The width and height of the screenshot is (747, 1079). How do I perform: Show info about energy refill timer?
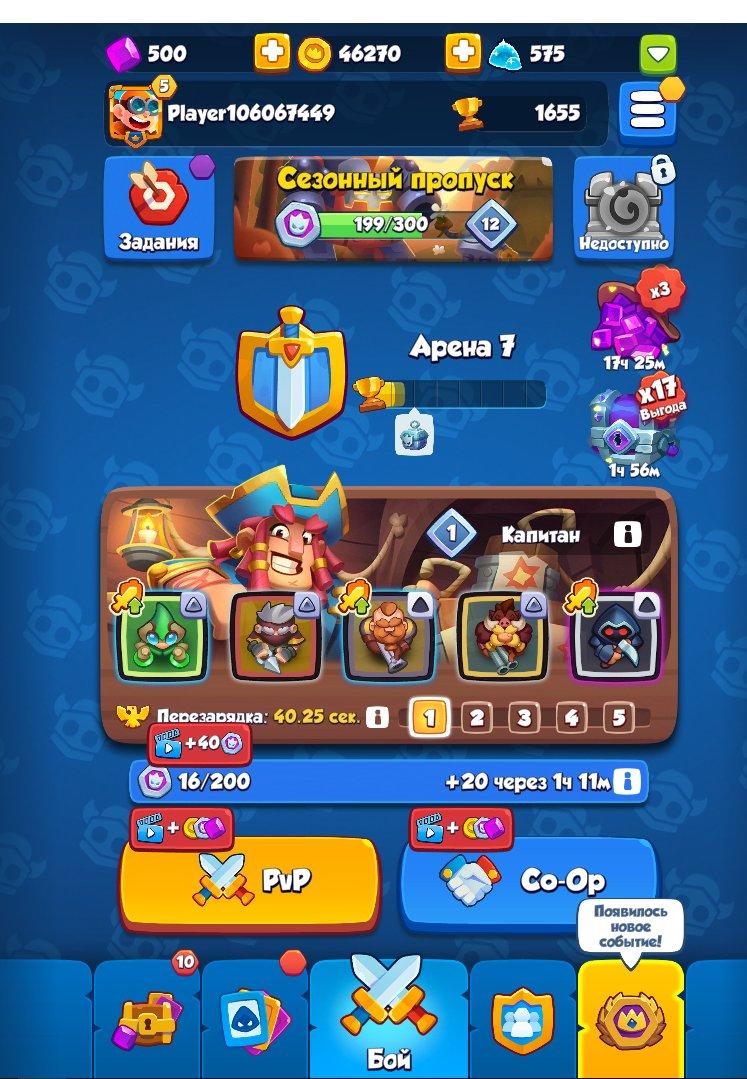(627, 781)
